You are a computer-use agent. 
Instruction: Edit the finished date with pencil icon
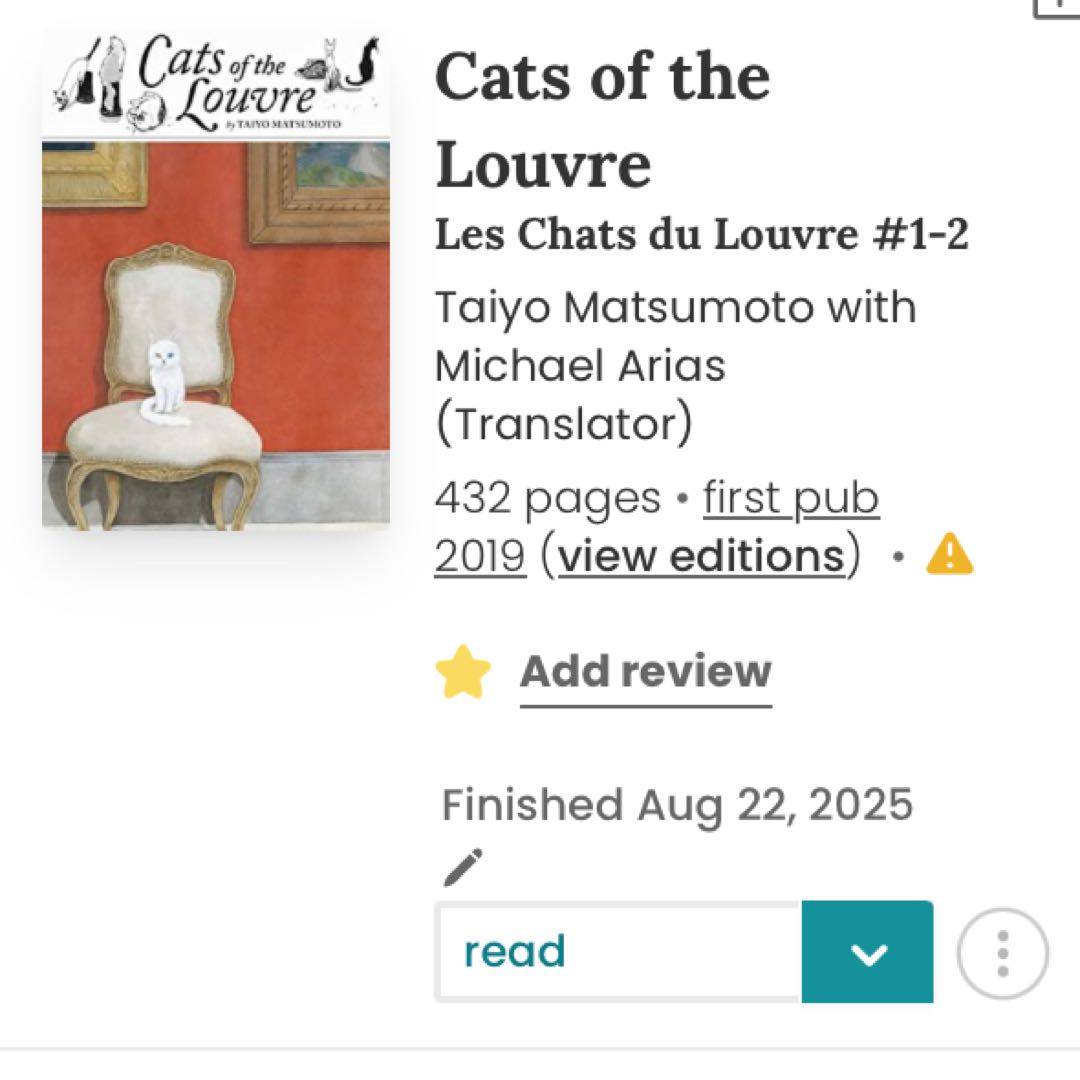click(463, 867)
